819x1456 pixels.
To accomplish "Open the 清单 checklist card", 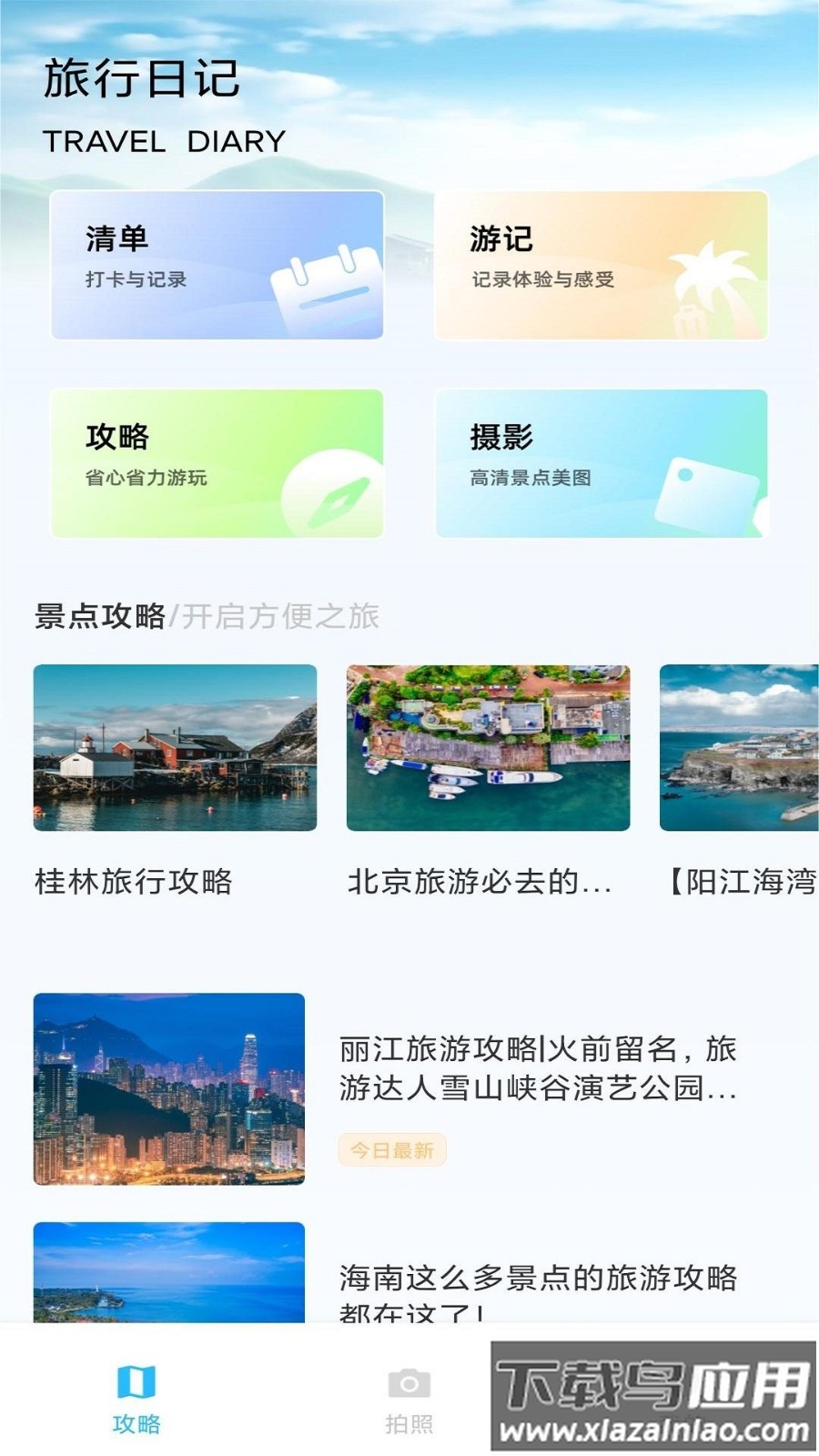I will pyautogui.click(x=216, y=264).
